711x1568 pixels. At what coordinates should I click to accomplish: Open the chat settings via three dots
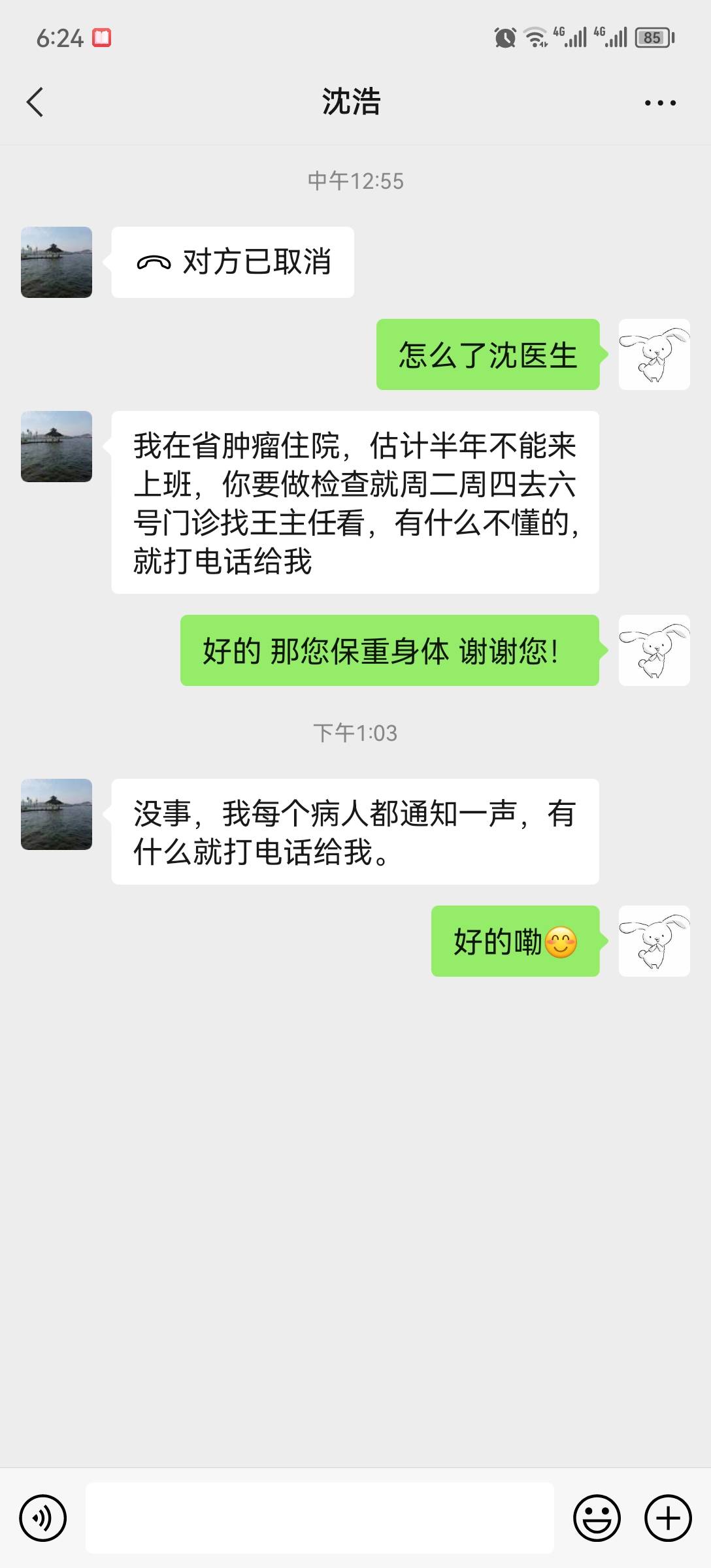pyautogui.click(x=660, y=103)
